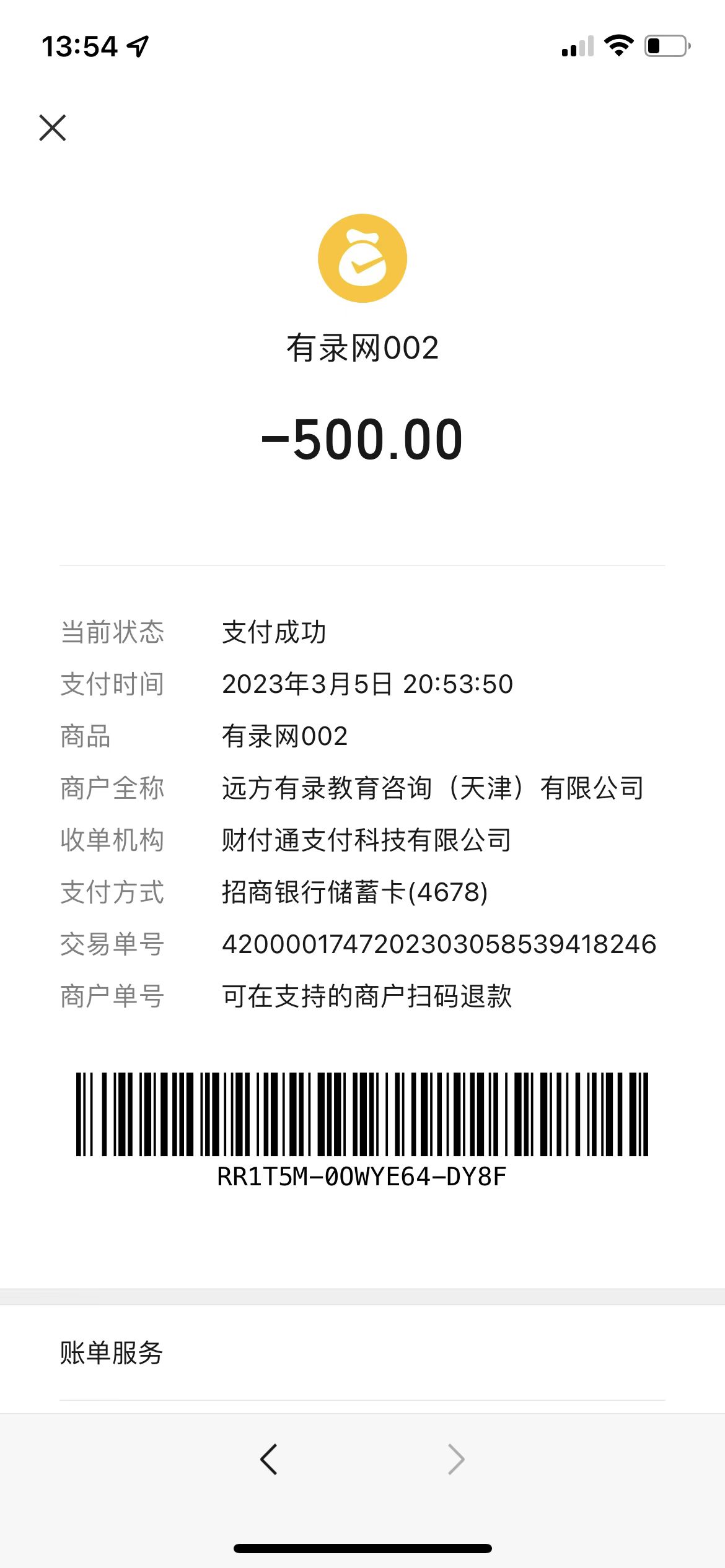Close the payment details page
725x1568 pixels.
(53, 128)
